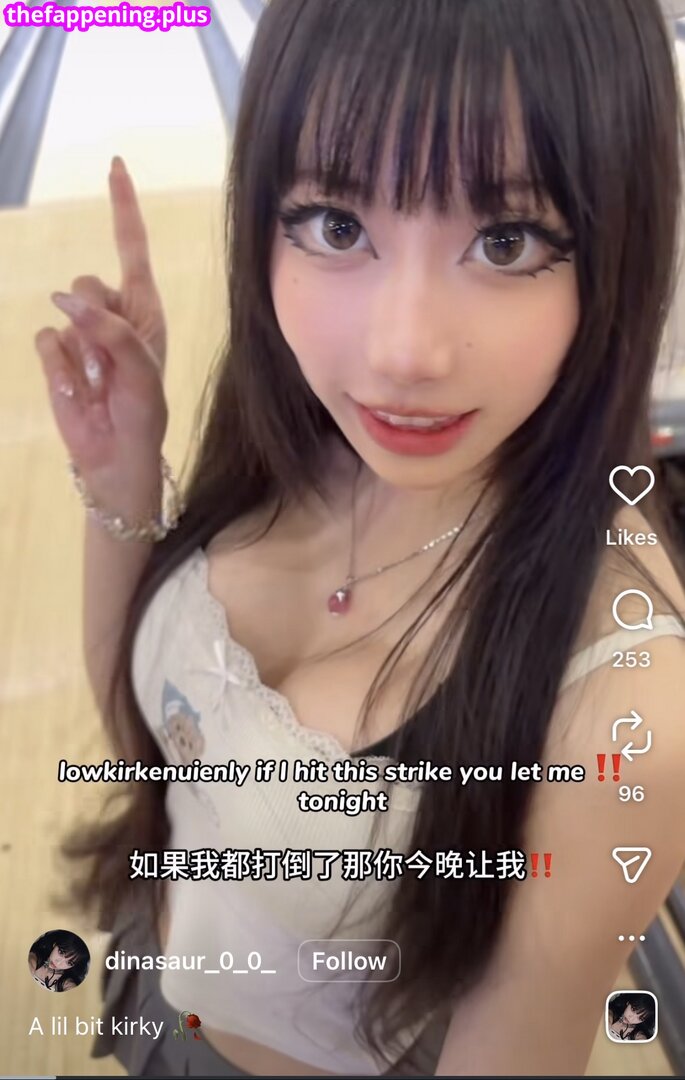Open the dinasaur_0_0_ profile picture

59,961
